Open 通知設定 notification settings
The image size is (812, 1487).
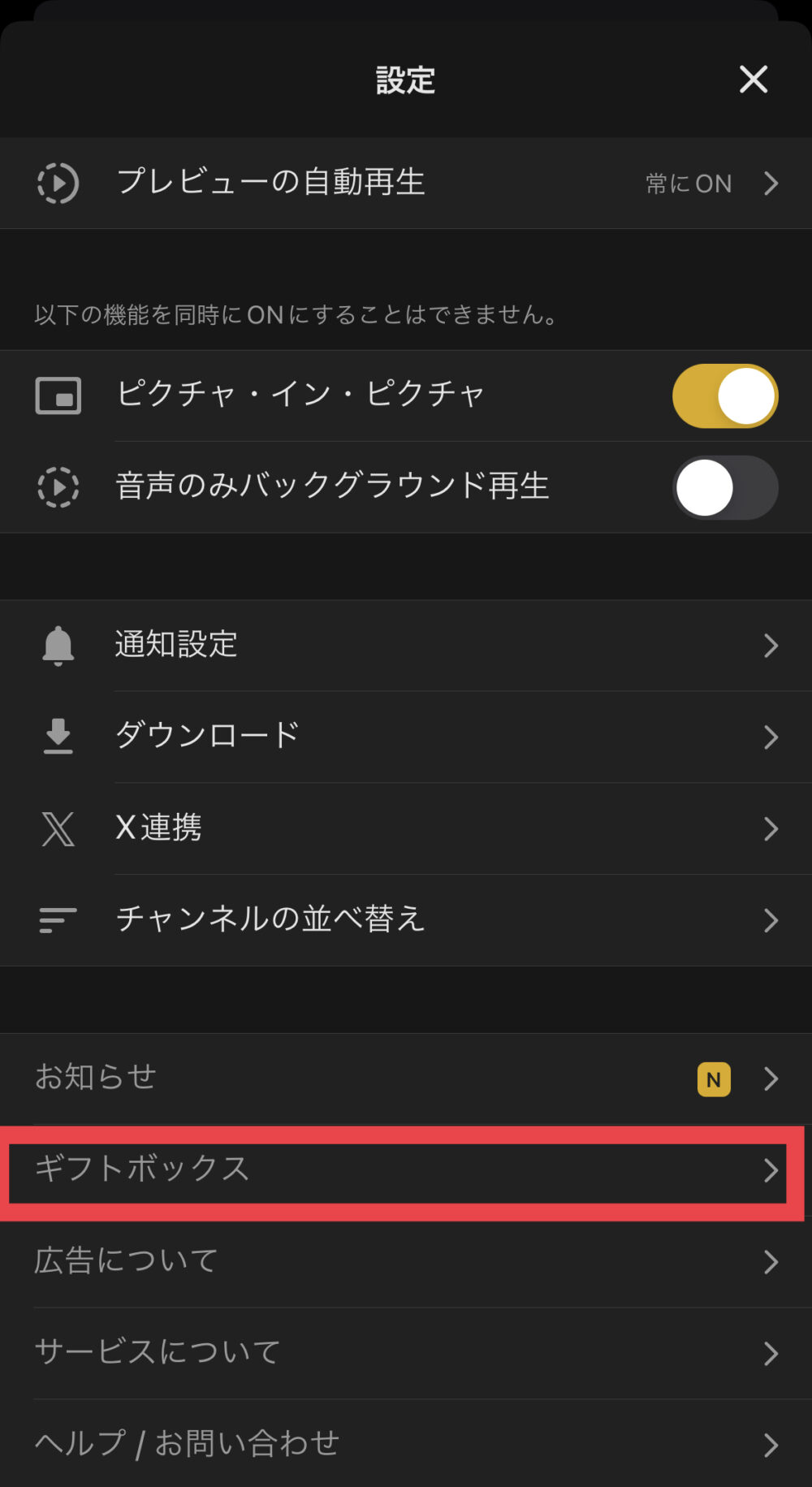pos(406,646)
